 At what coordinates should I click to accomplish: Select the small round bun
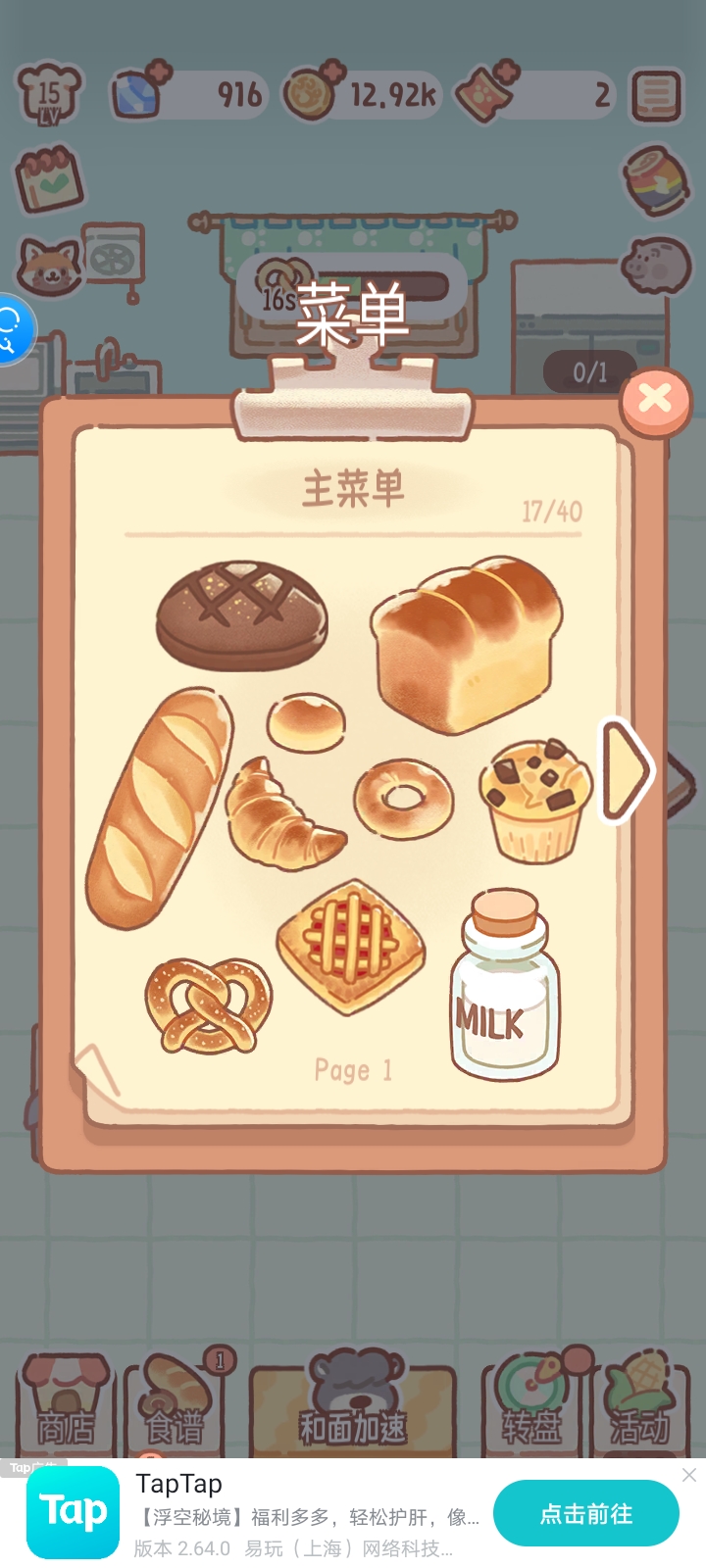306,722
